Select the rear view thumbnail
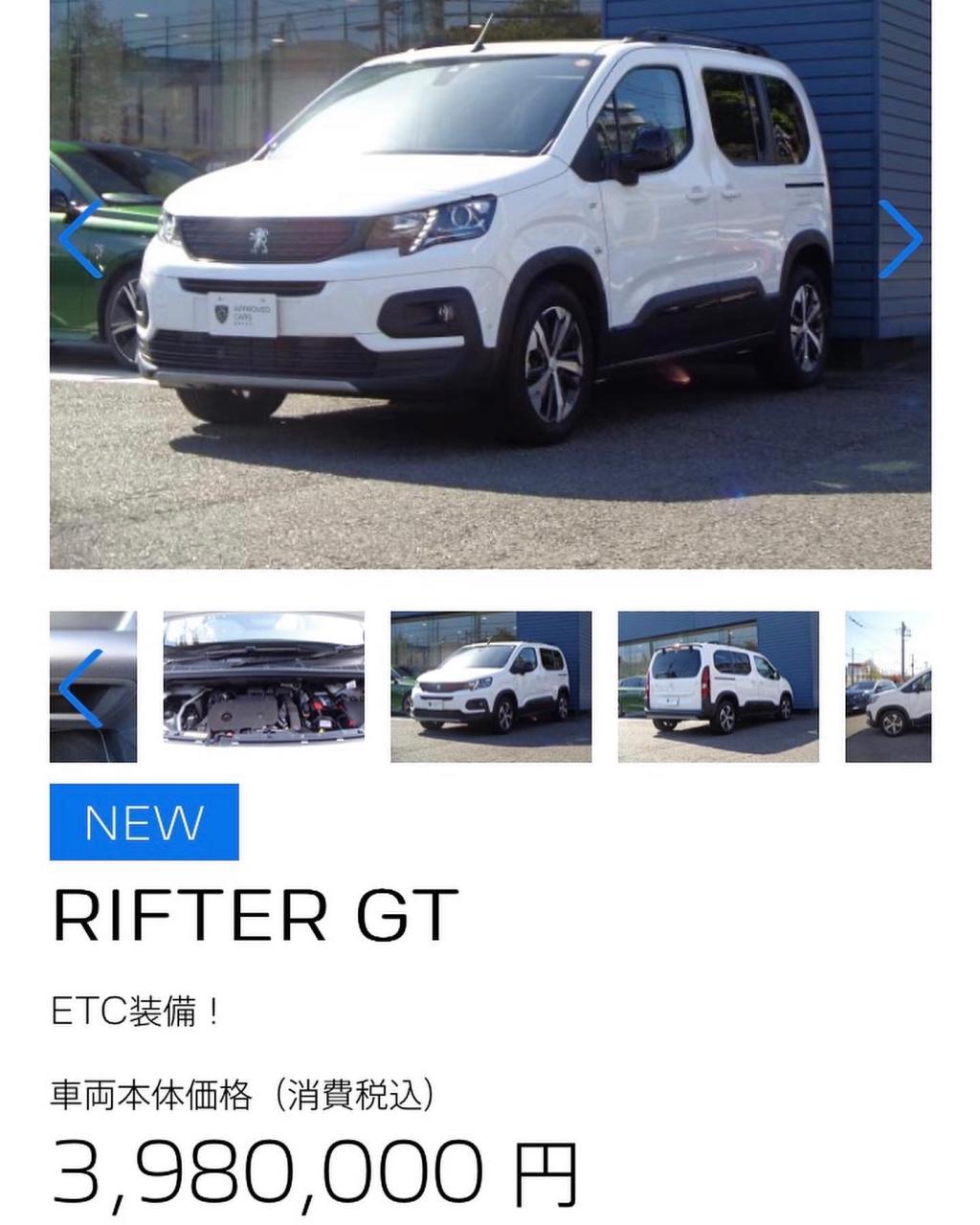980x1225 pixels. pos(718,687)
